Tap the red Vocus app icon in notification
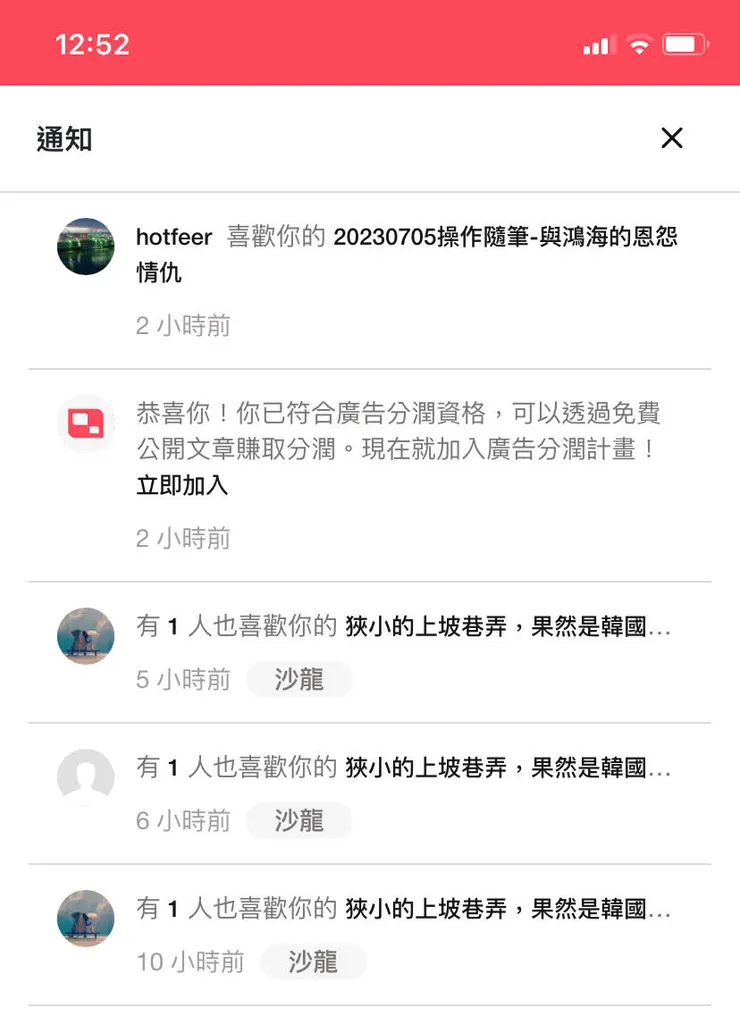The height and width of the screenshot is (1023, 740). coord(85,423)
